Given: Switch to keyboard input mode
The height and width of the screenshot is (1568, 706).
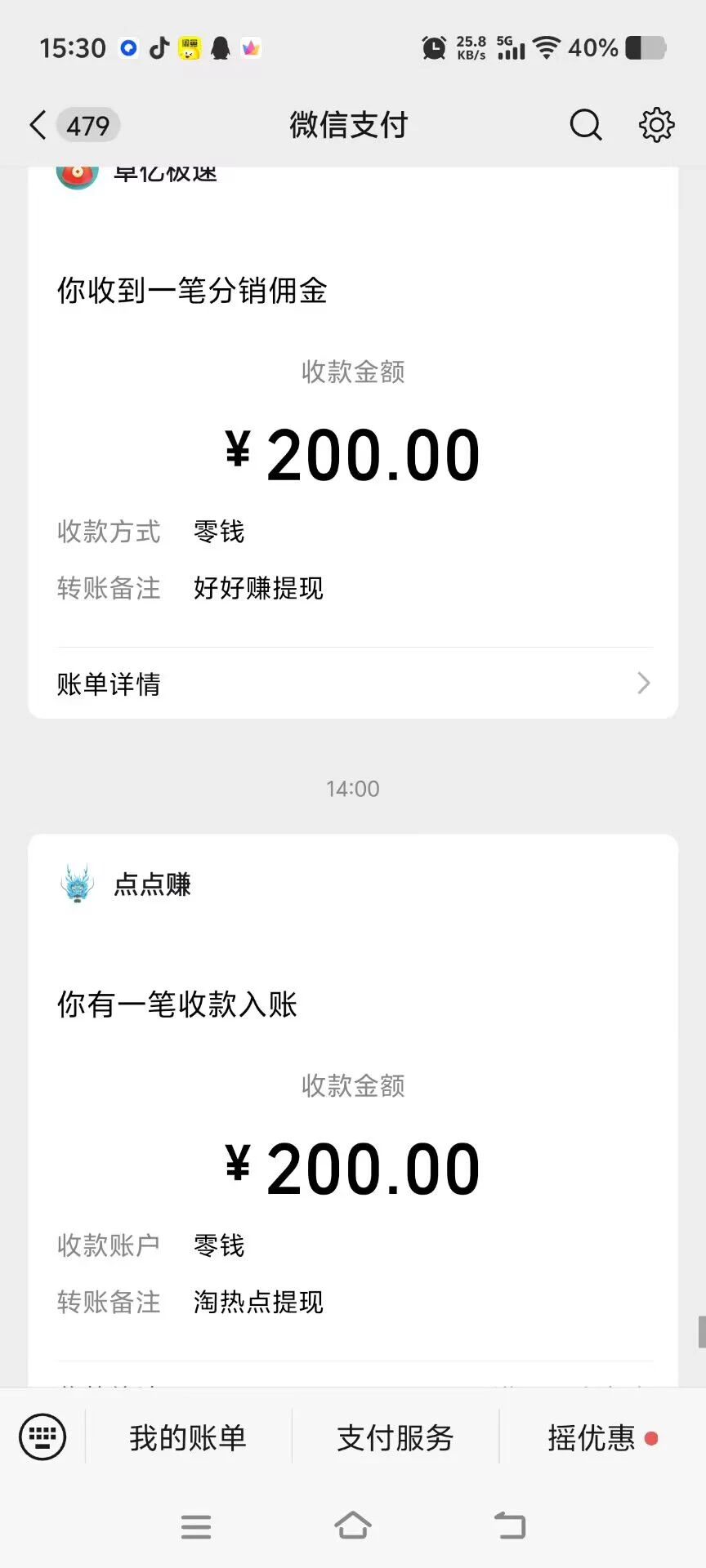Looking at the screenshot, I should tap(42, 1437).
